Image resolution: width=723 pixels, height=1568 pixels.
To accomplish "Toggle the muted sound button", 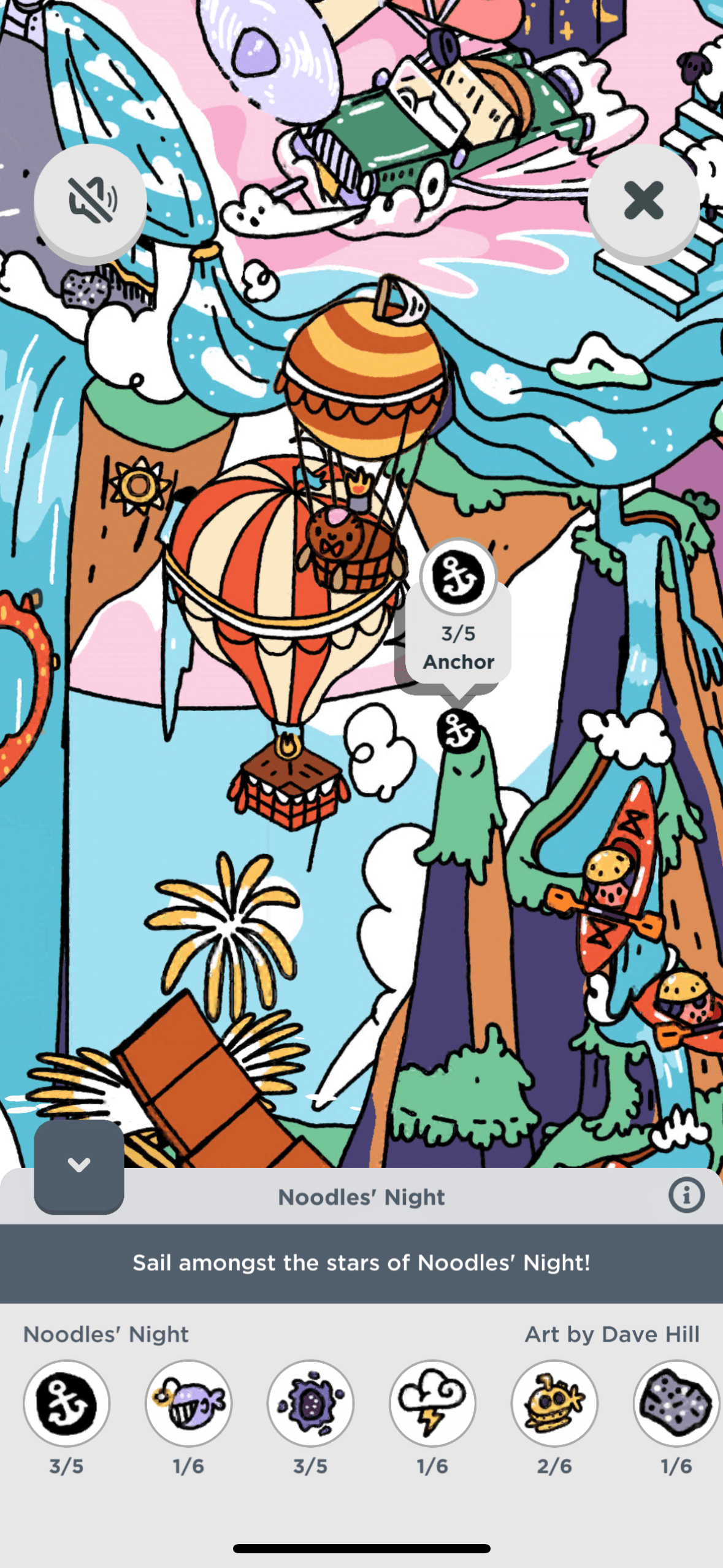I will point(90,201).
